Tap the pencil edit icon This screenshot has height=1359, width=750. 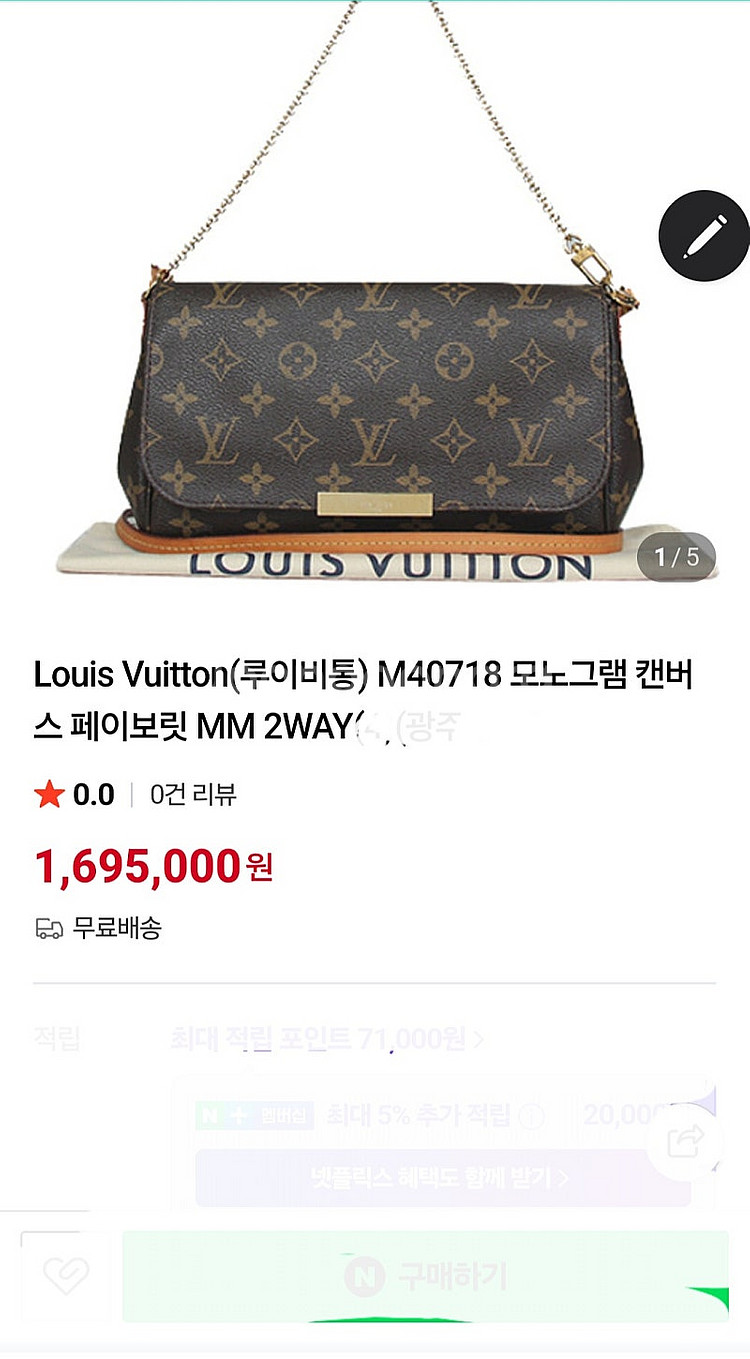coord(703,235)
